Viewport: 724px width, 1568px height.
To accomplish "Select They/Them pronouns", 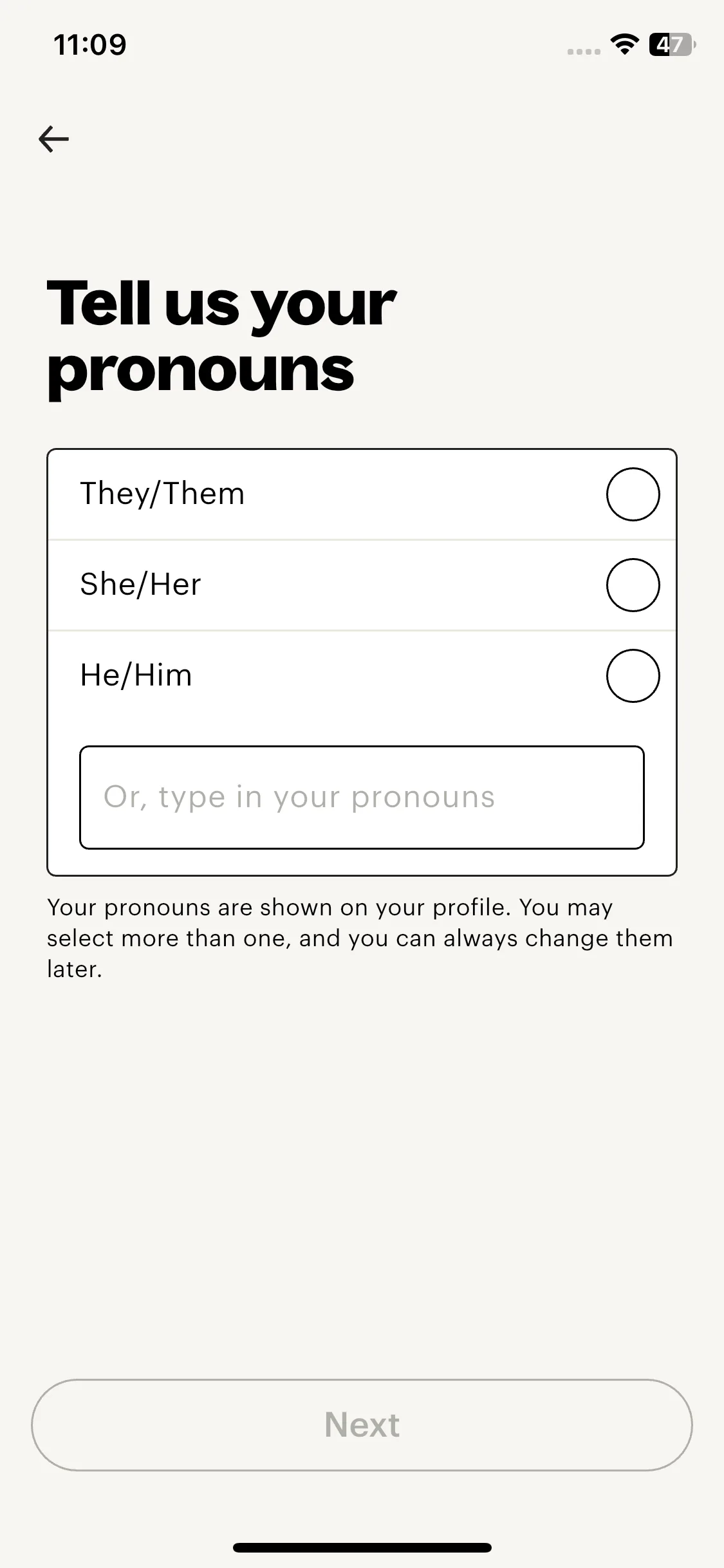I will 633,494.
